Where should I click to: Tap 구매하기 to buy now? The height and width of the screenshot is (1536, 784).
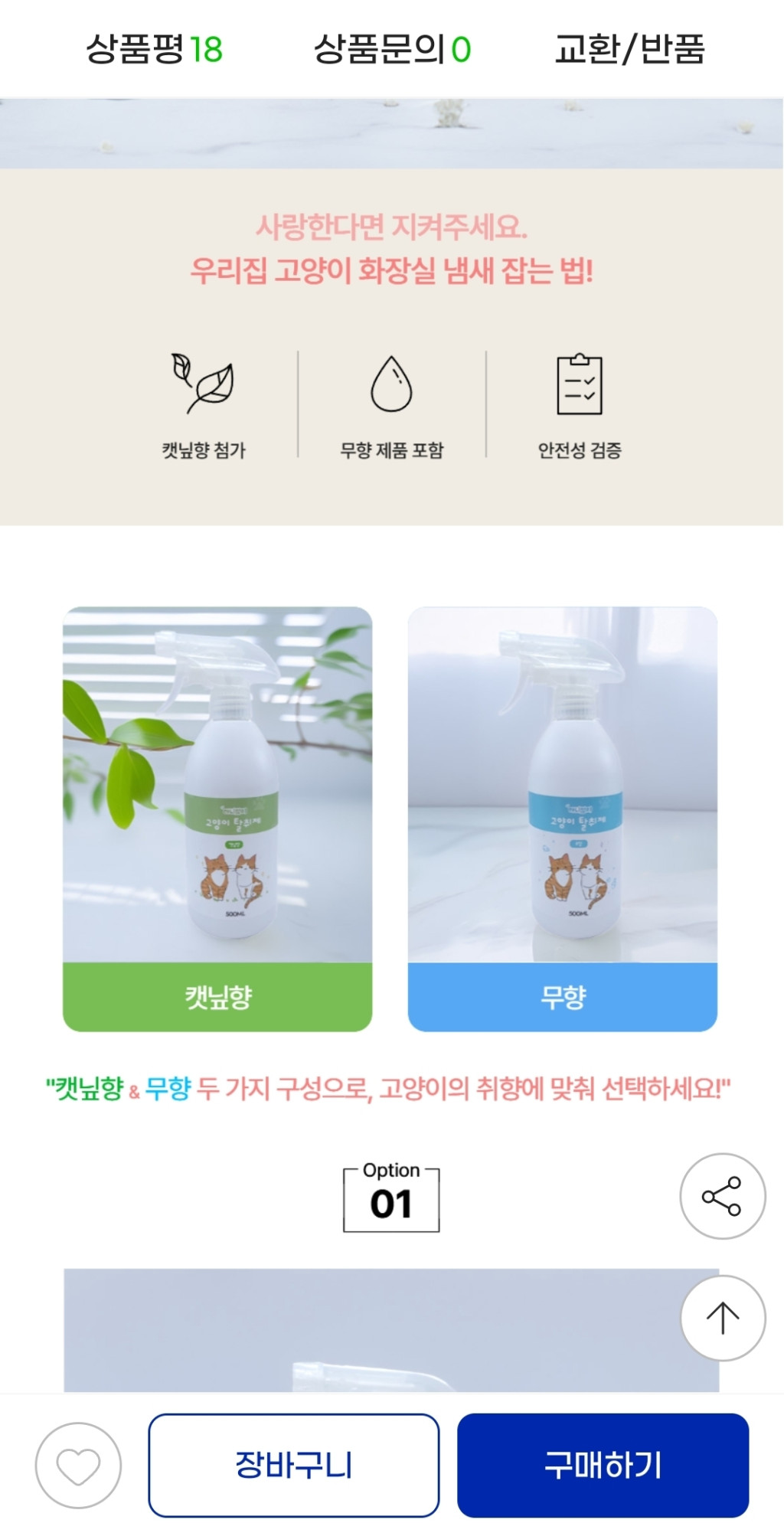pos(603,1465)
